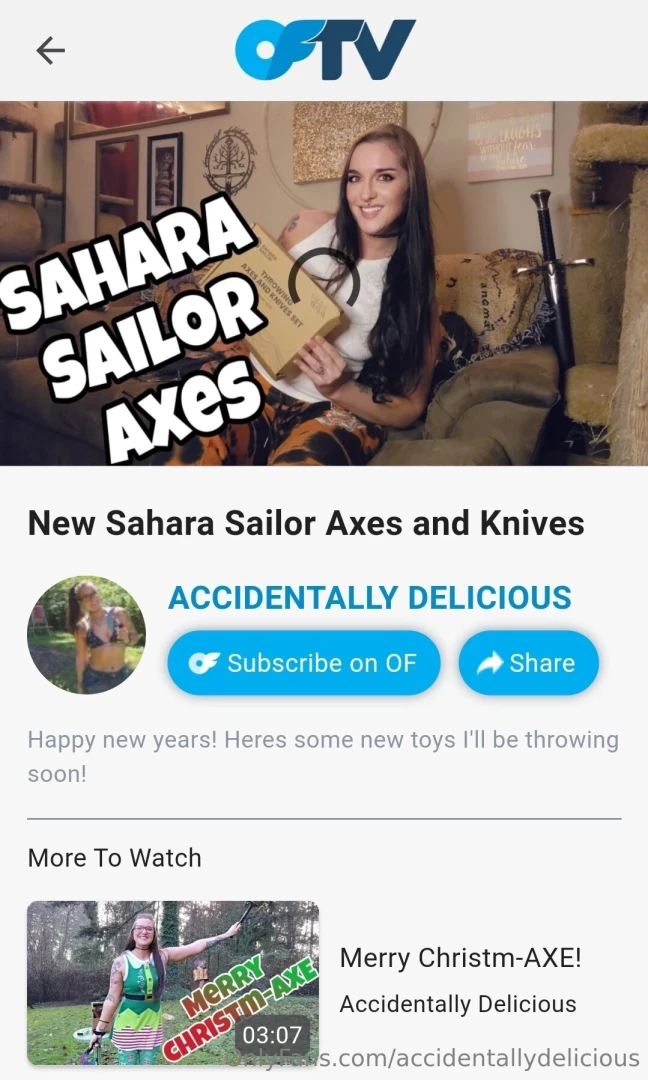Tap the Sahara Sailor Axes video player

(324, 283)
